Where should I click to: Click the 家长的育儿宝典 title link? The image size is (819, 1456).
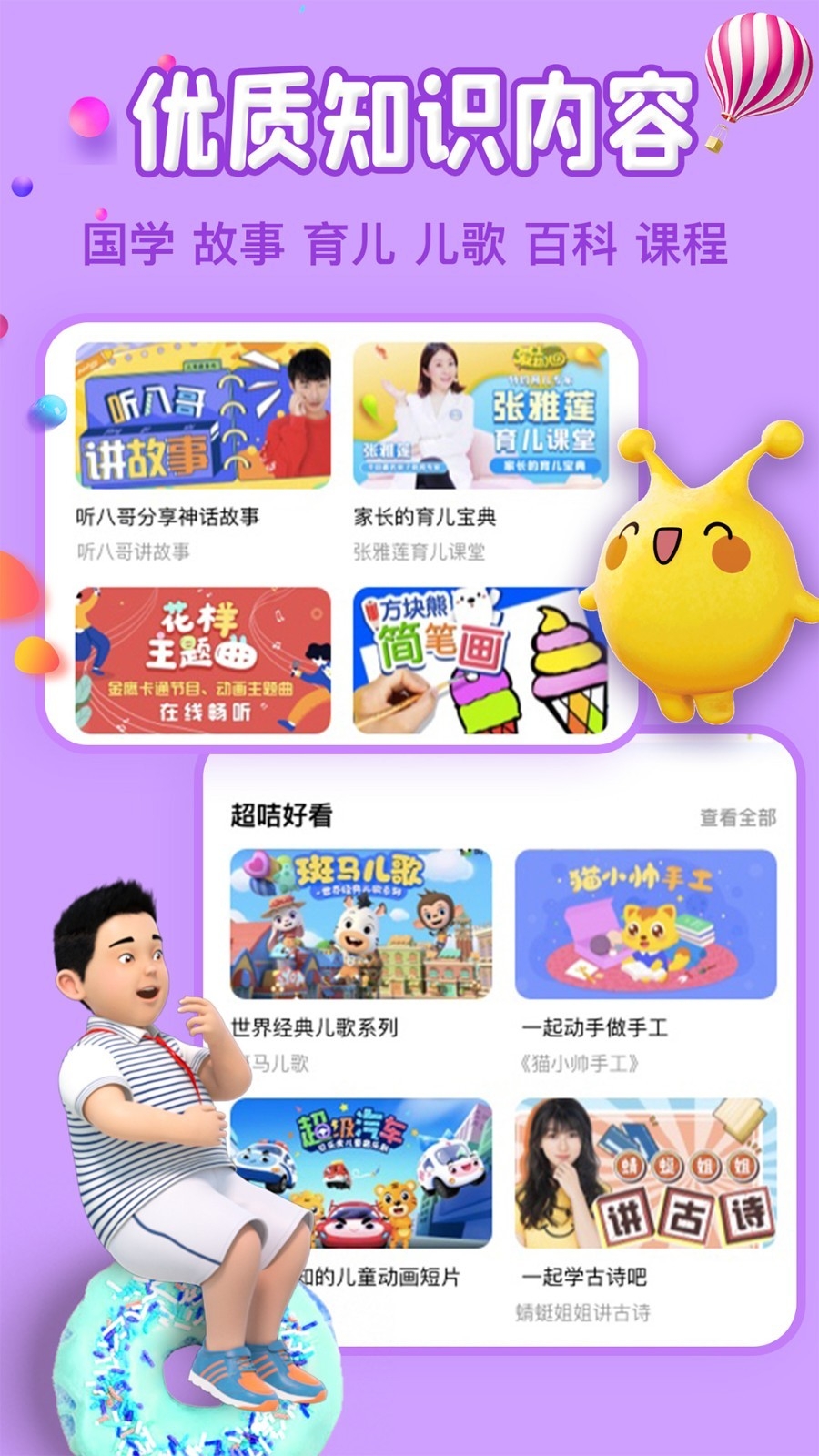(x=425, y=514)
